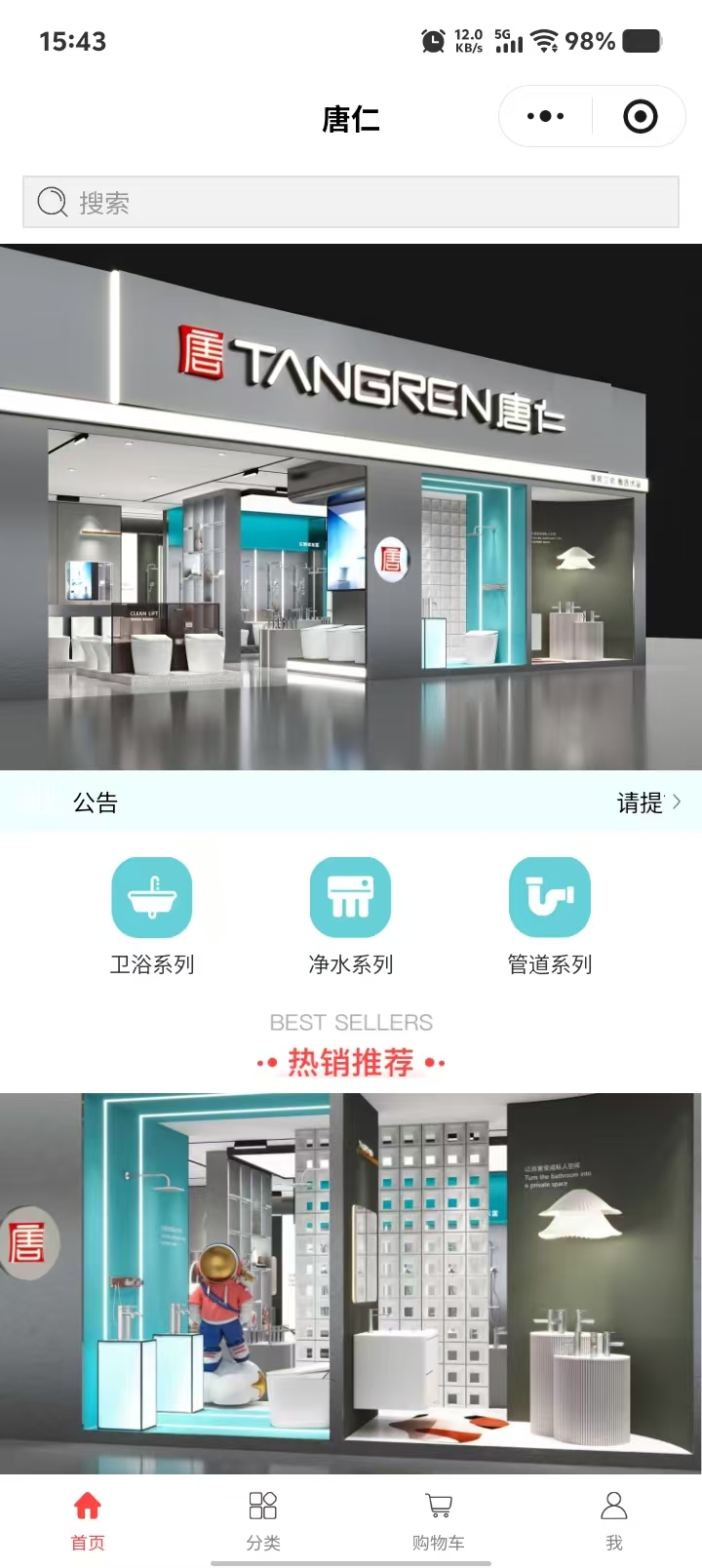Open the 热销推荐 showroom picture
702x1568 pixels.
pyautogui.click(x=351, y=1281)
